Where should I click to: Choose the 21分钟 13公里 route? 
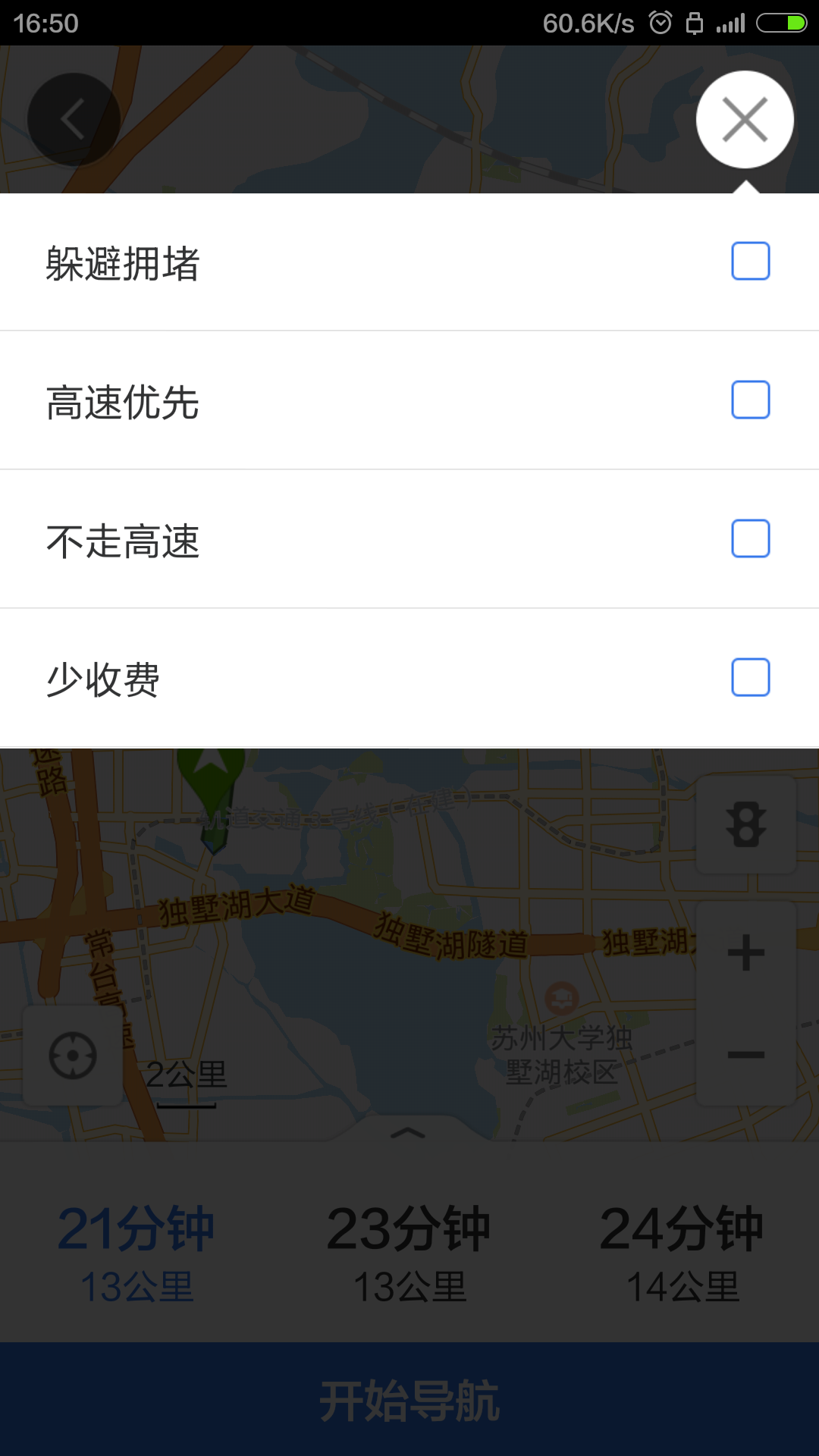(136, 1253)
